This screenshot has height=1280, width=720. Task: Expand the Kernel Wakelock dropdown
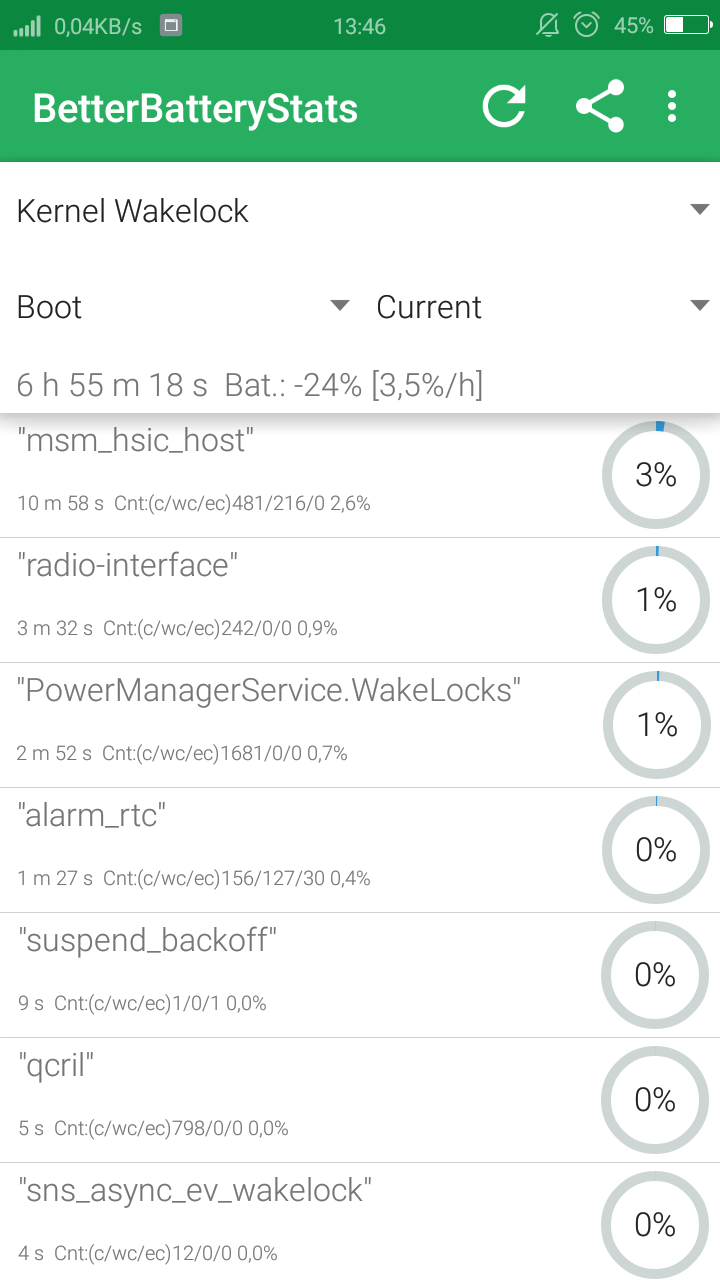point(360,211)
